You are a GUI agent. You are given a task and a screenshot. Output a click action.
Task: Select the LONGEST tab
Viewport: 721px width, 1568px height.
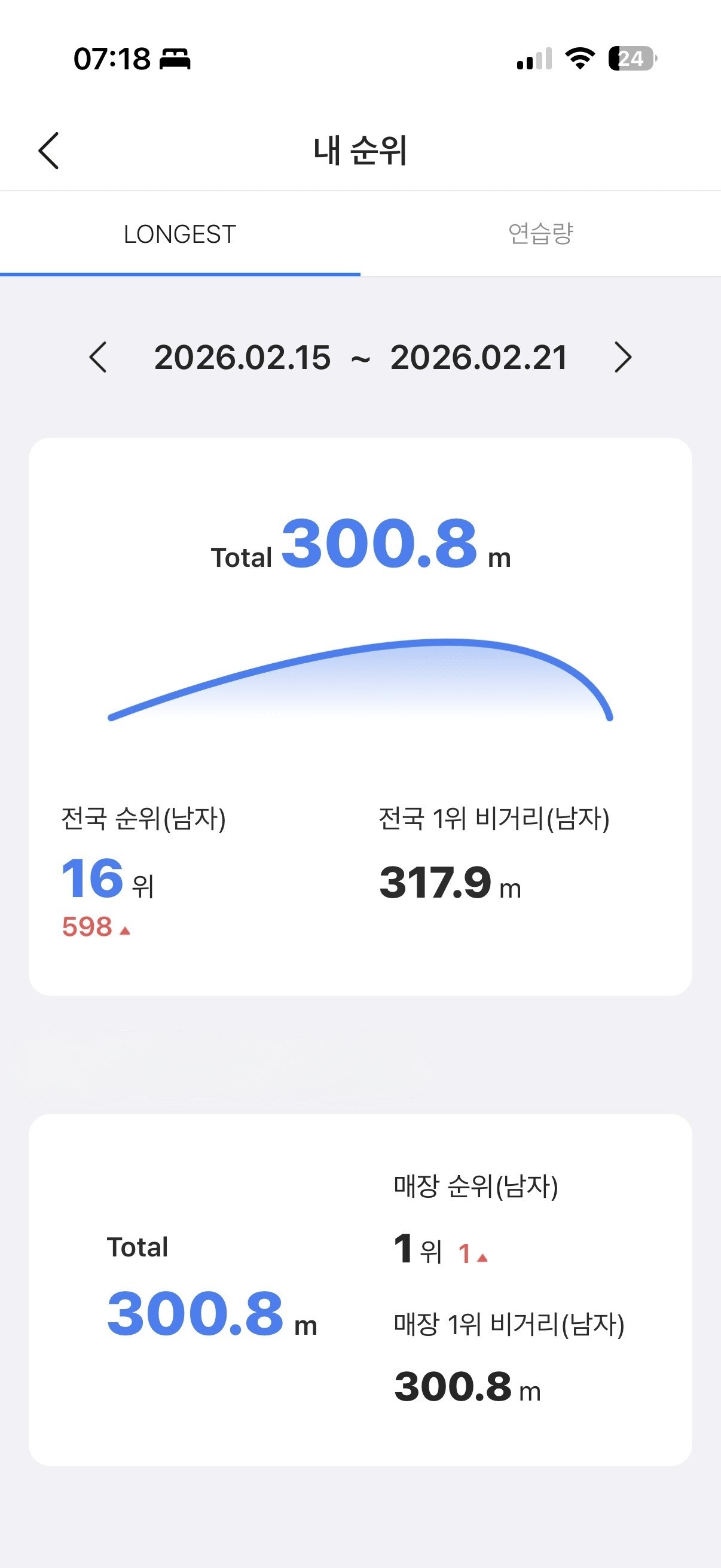(179, 234)
